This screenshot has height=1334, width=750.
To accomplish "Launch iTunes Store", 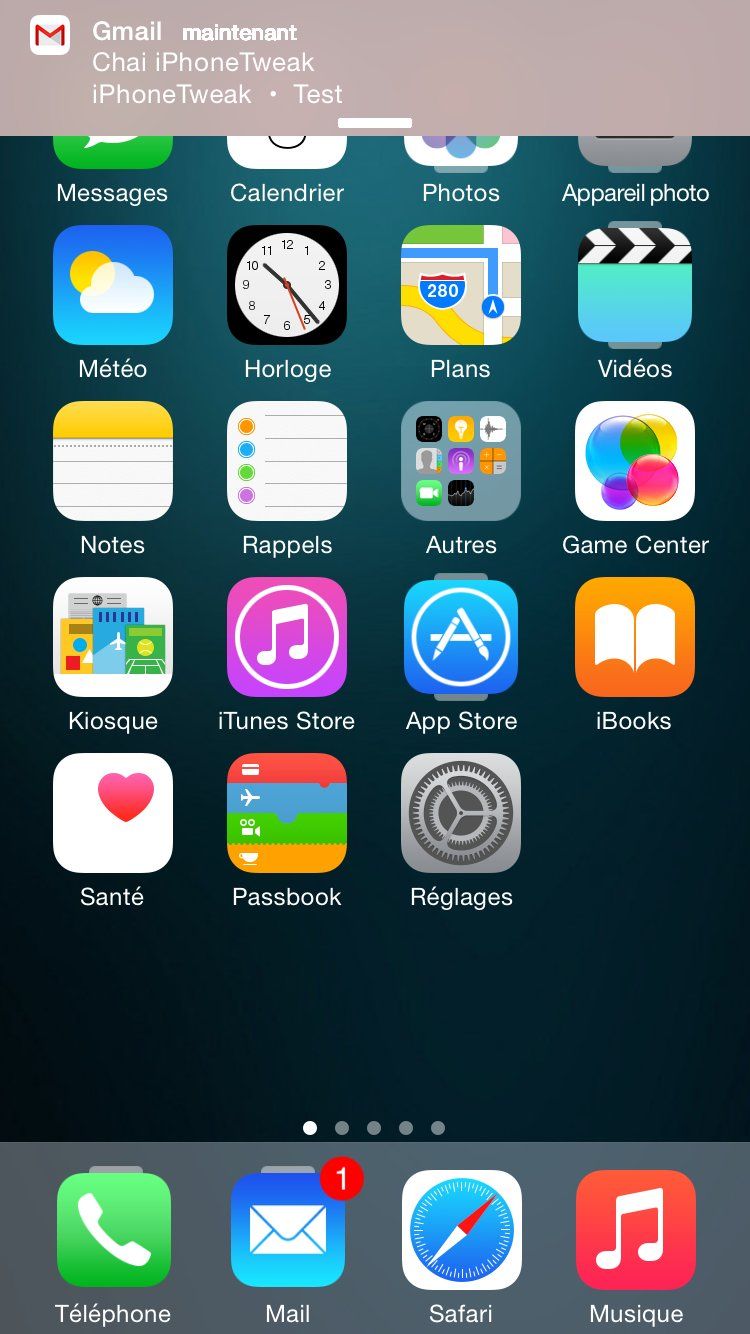I will [287, 637].
